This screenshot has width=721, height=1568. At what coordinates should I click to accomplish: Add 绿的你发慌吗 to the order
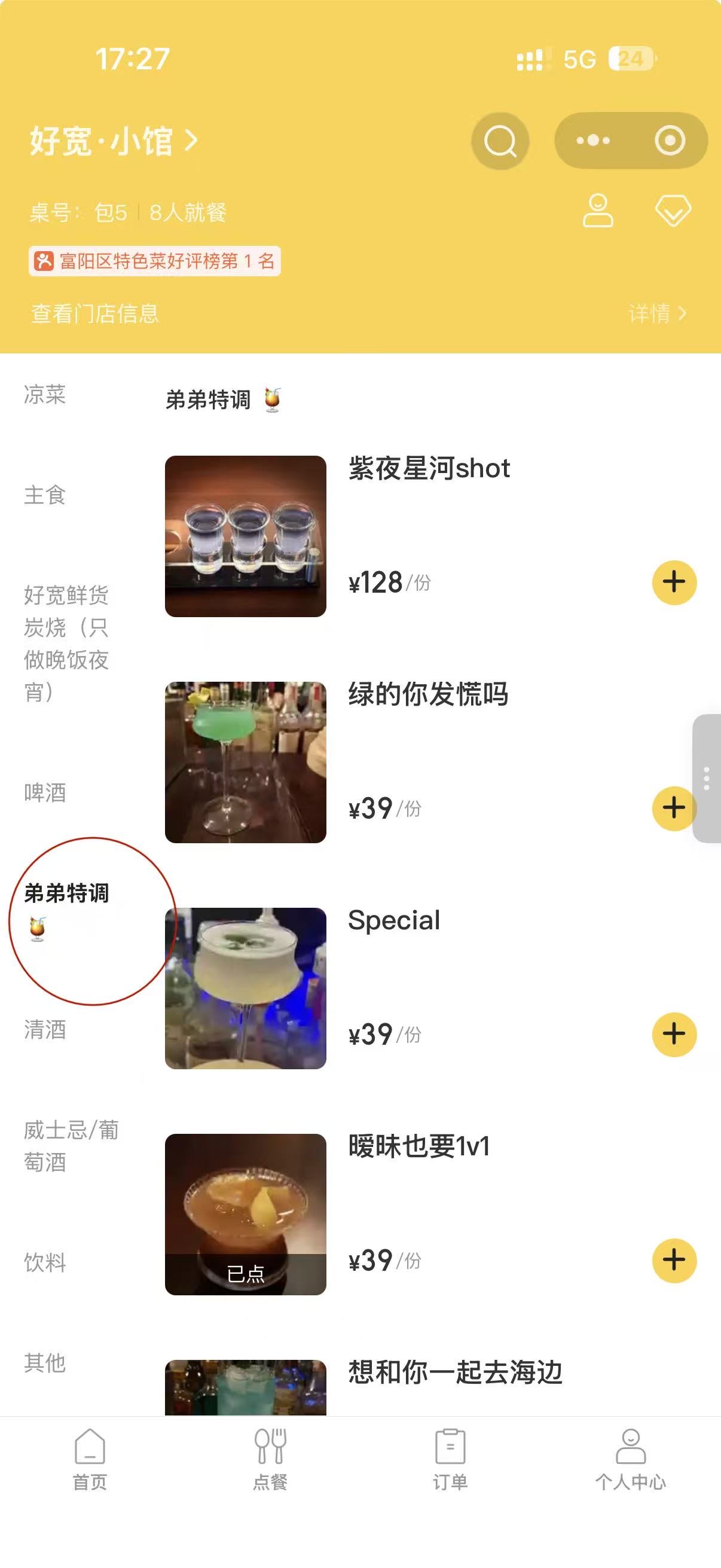tap(674, 808)
